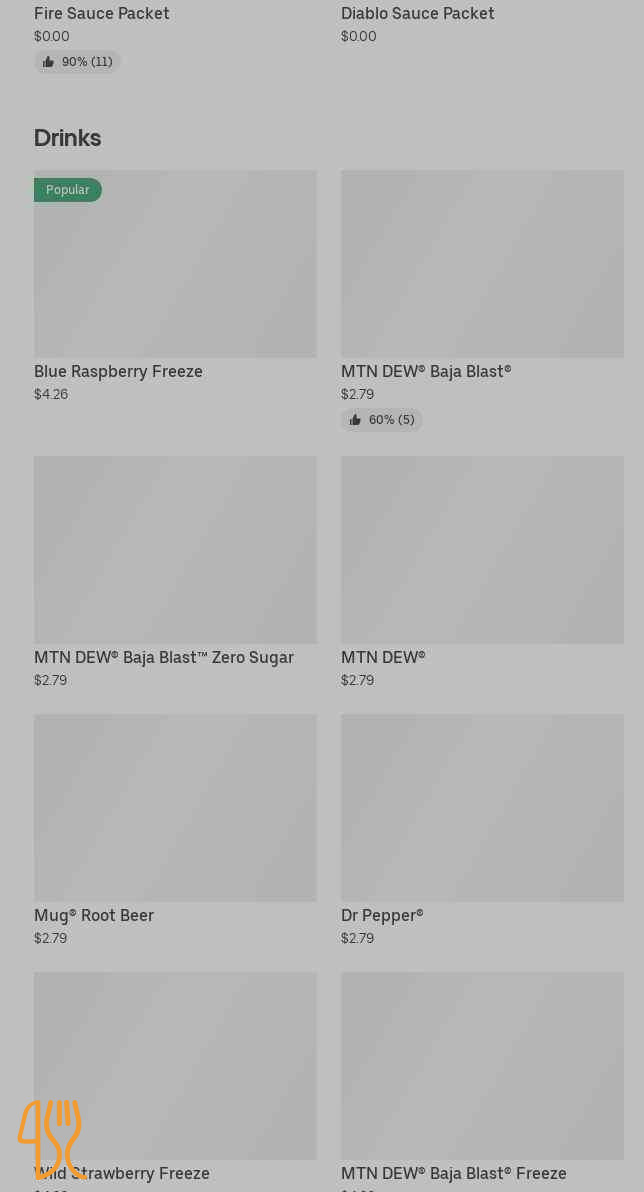Choose MTN DEW Baja Blast Zero Sugar

click(175, 550)
